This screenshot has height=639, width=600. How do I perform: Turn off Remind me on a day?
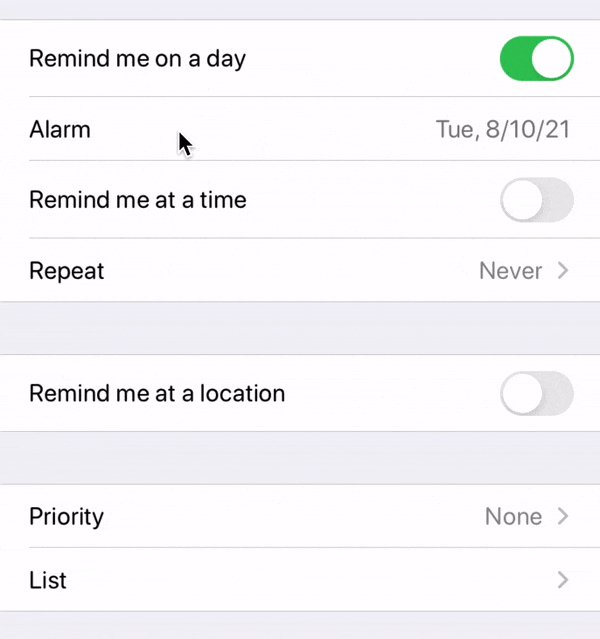pos(536,59)
